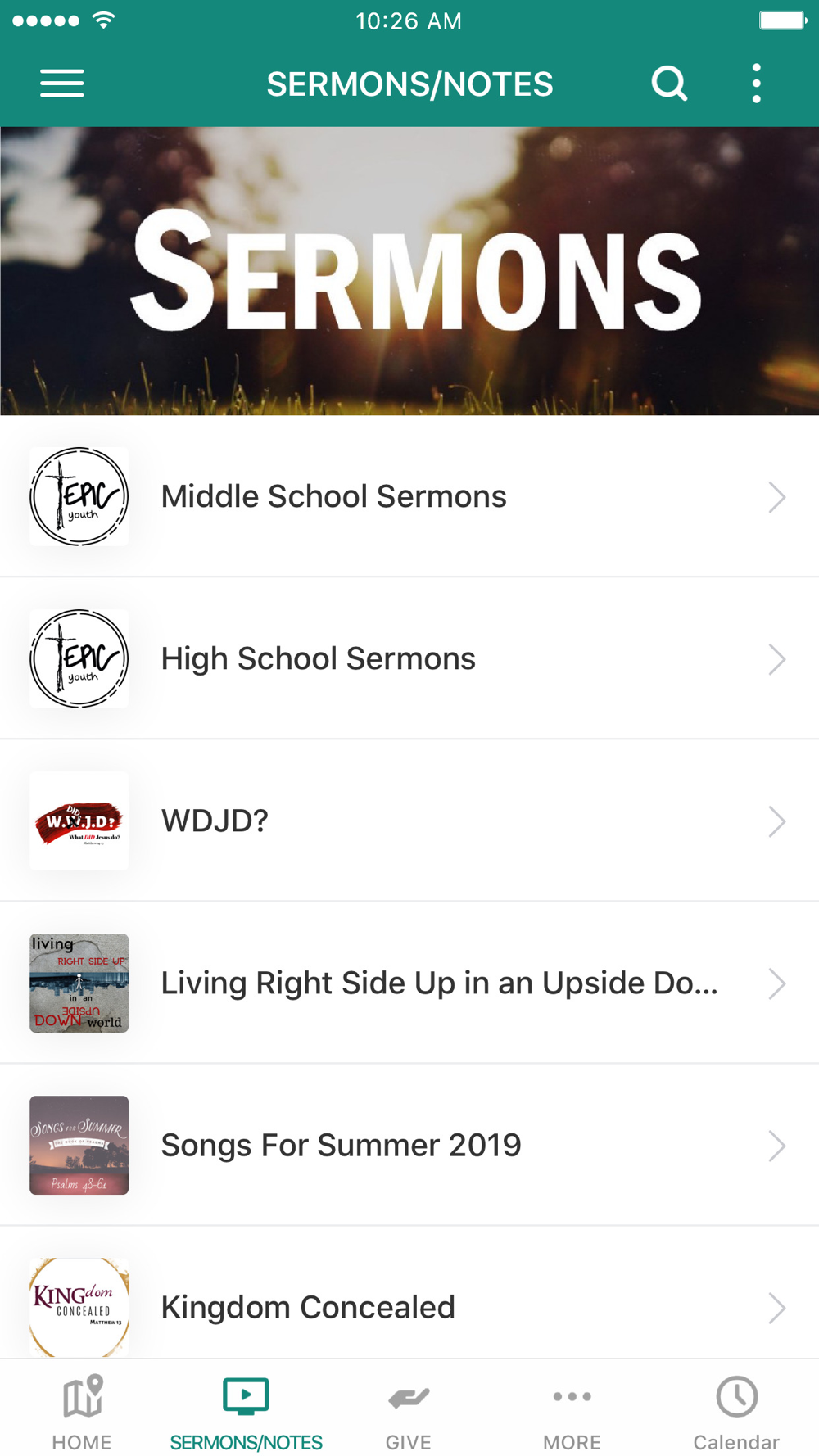Open High School Sermons
The image size is (819, 1456).
409,658
